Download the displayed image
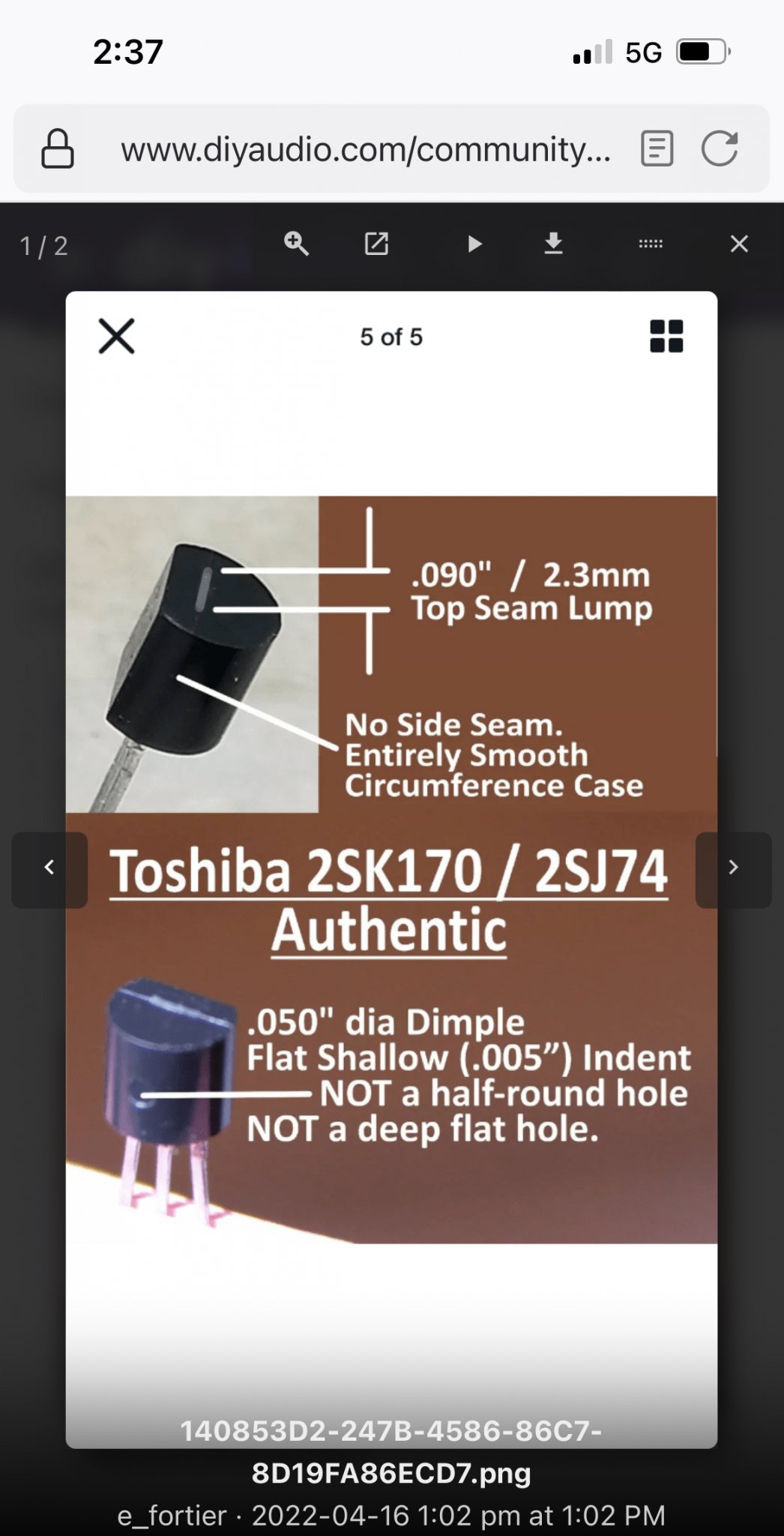Screen dimensions: 784x1536 [553, 244]
